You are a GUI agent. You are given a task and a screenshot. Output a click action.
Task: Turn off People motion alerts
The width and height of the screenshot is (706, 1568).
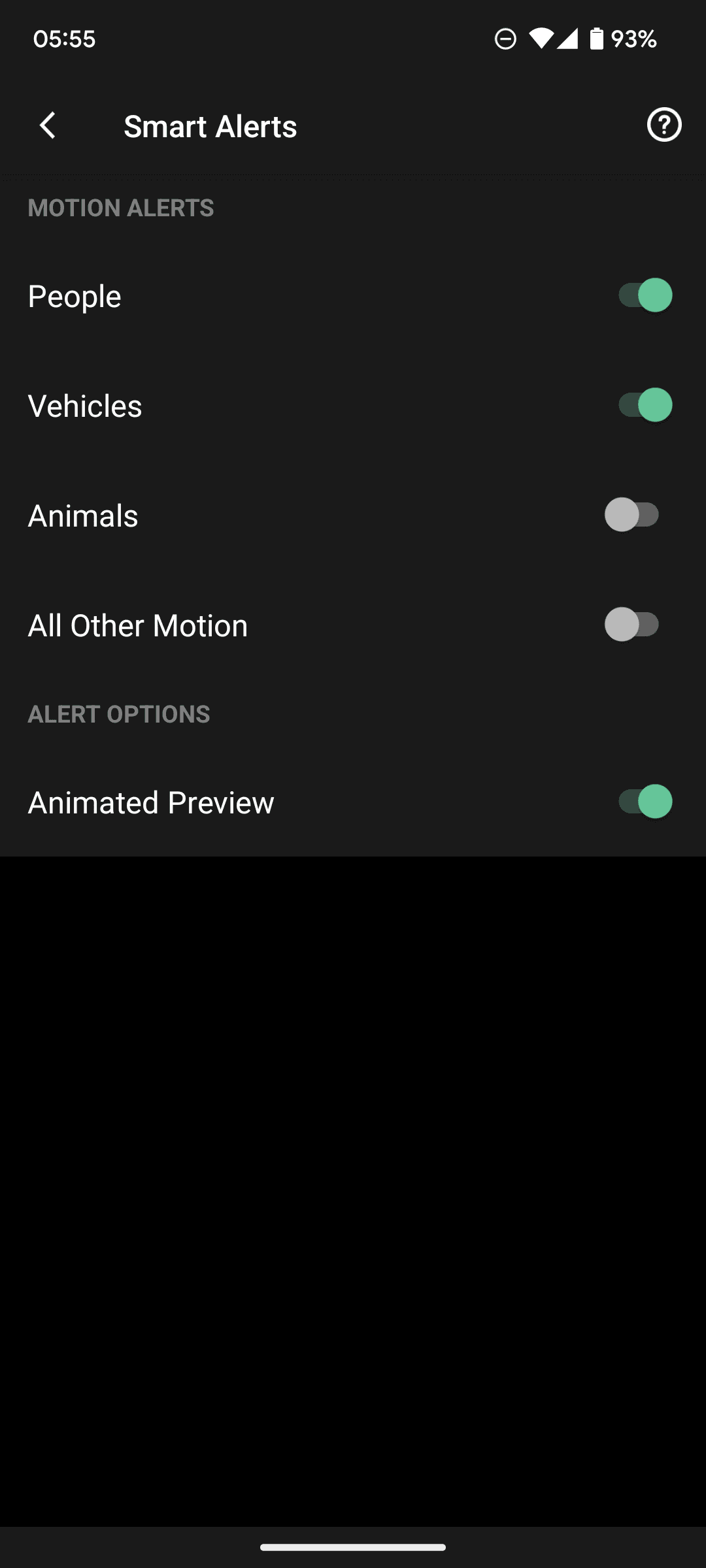(645, 295)
